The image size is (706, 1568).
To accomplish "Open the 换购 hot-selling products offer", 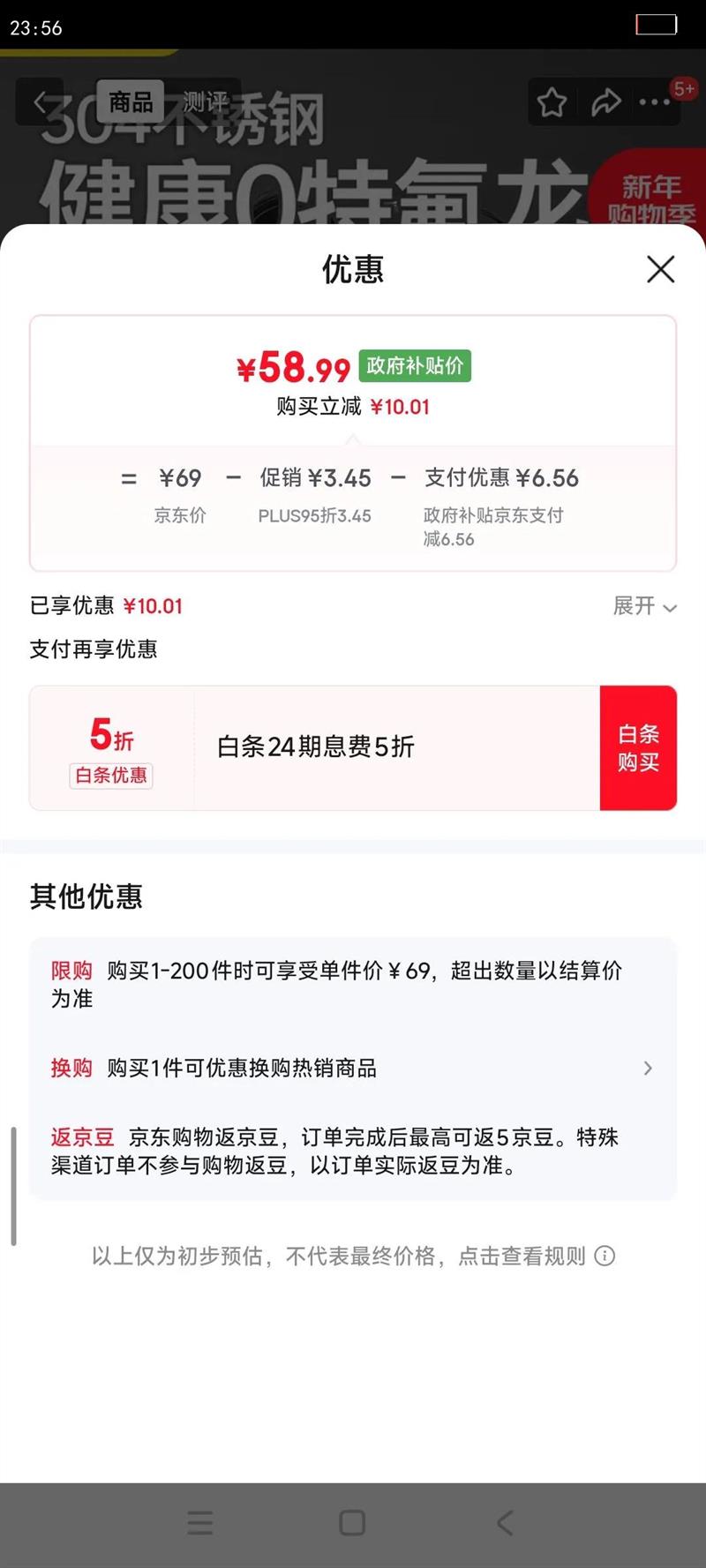I will coord(353,1068).
